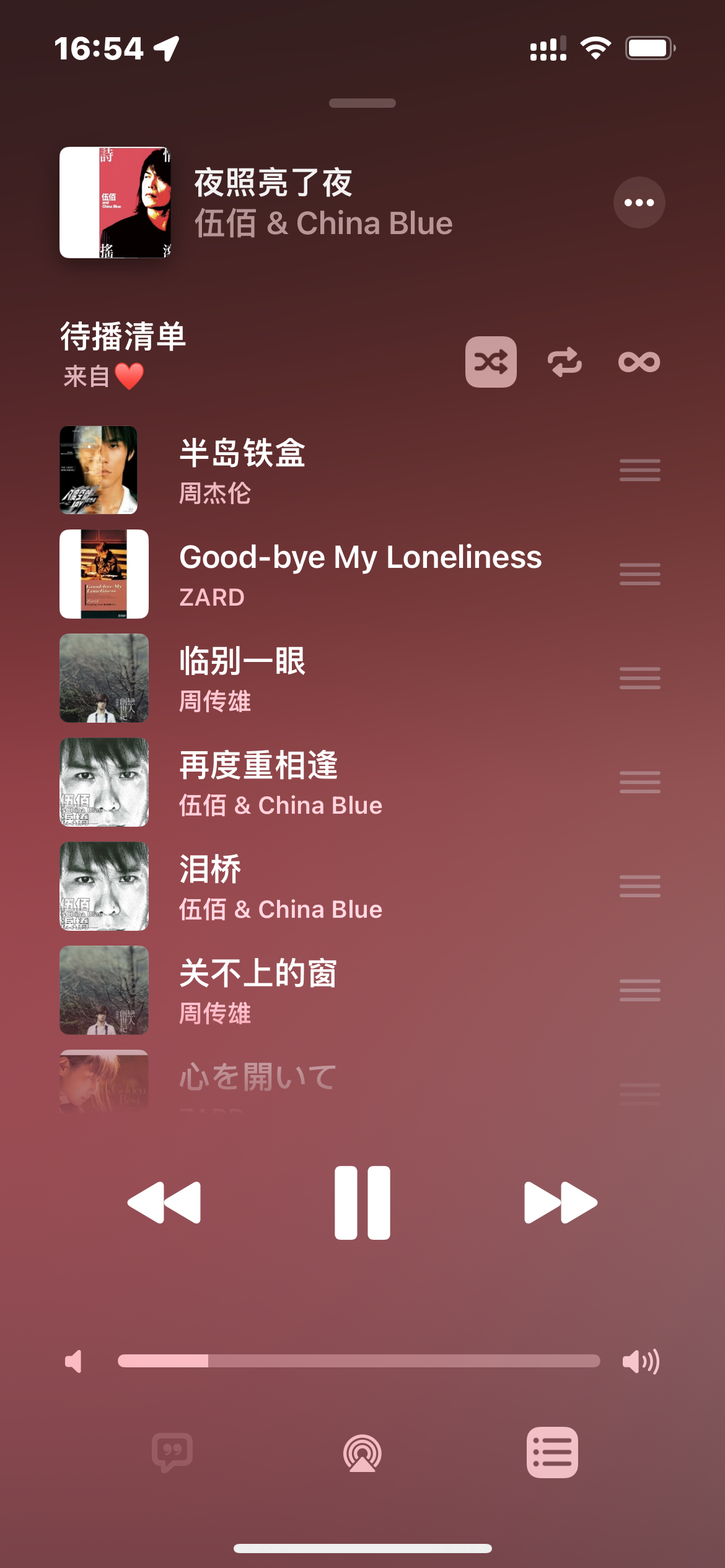Enable repeat for the queue

tap(565, 362)
